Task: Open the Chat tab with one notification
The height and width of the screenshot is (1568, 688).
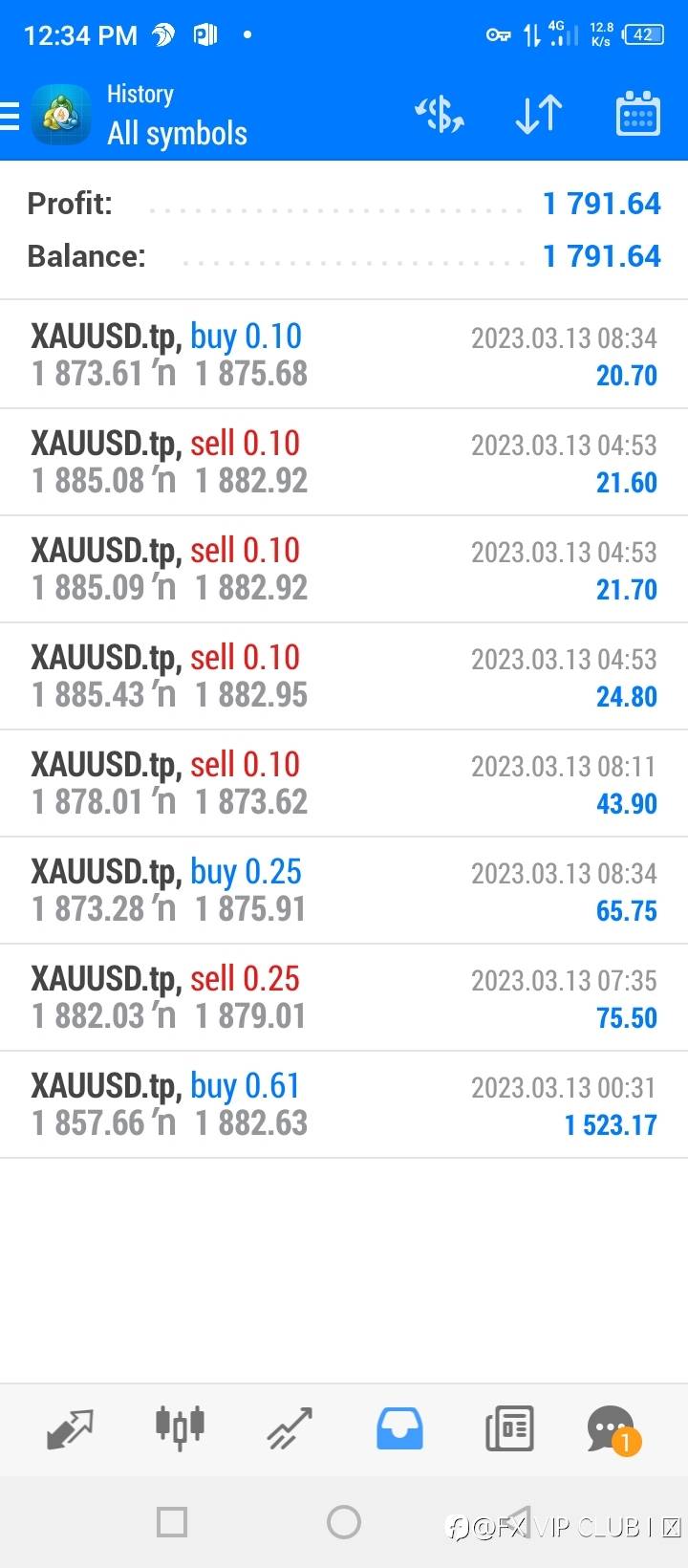Action: coord(612,1429)
